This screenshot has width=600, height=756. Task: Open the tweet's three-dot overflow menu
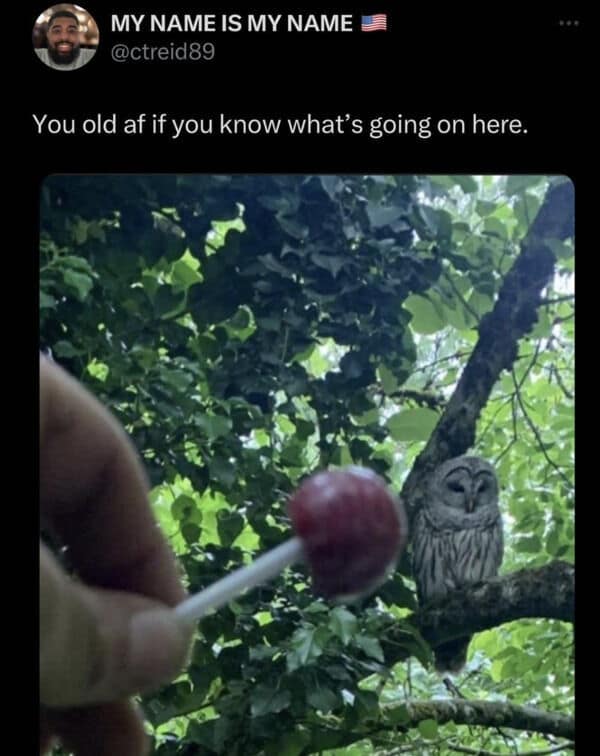(x=570, y=20)
